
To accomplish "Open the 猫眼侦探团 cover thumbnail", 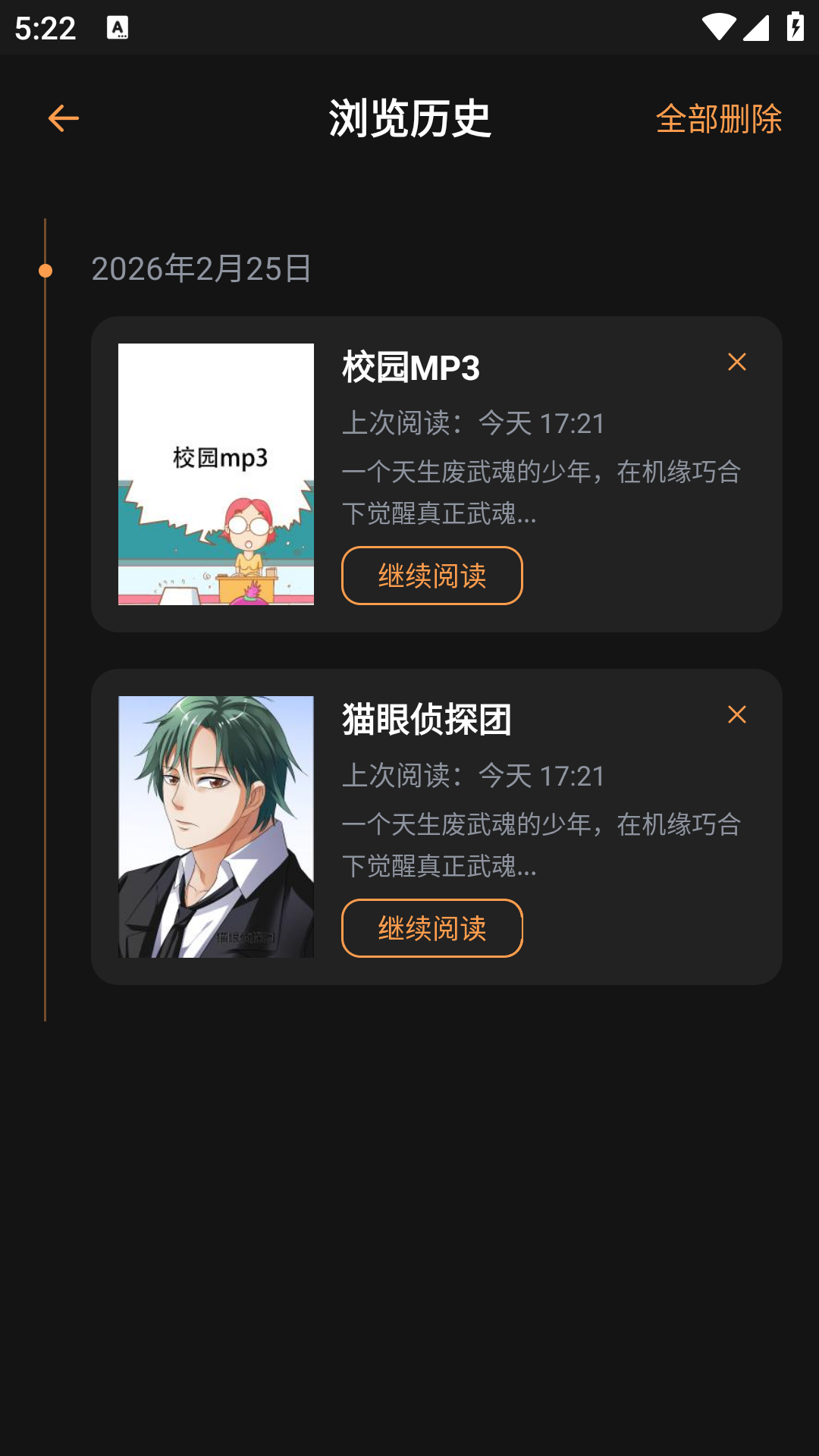I will tap(216, 827).
